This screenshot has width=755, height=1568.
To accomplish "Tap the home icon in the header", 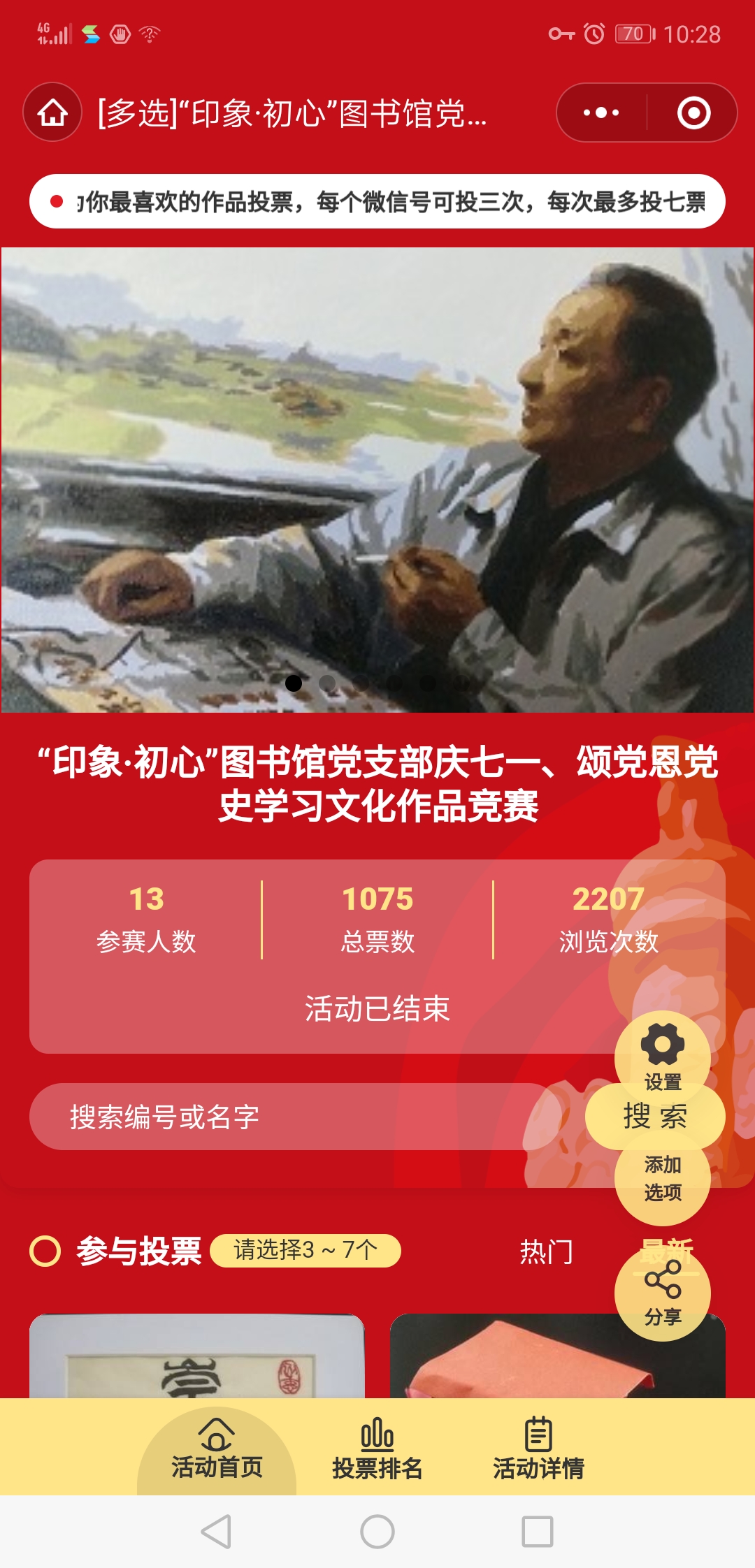I will click(x=52, y=112).
